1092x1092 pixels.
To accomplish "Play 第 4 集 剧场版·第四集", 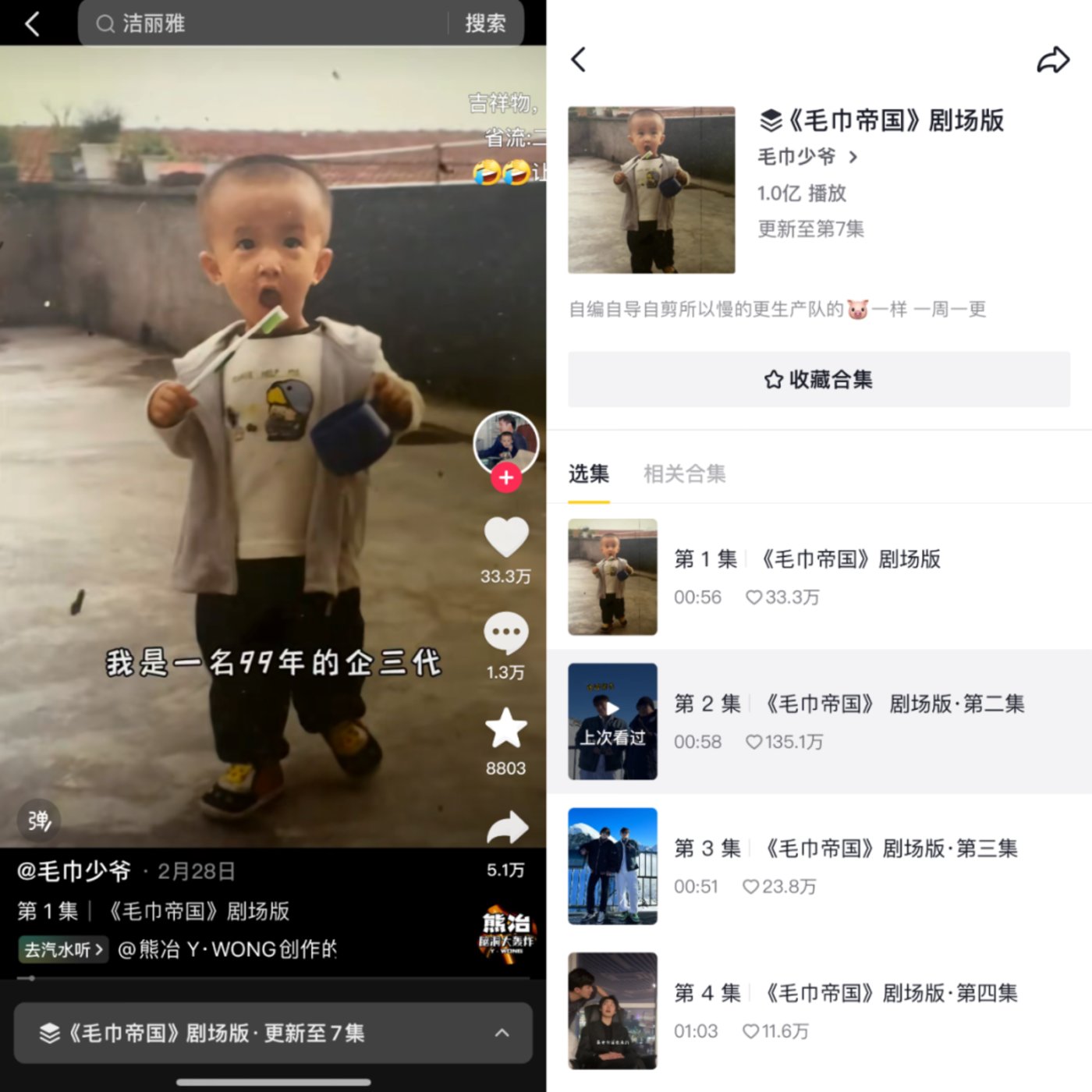I will pos(818,1010).
